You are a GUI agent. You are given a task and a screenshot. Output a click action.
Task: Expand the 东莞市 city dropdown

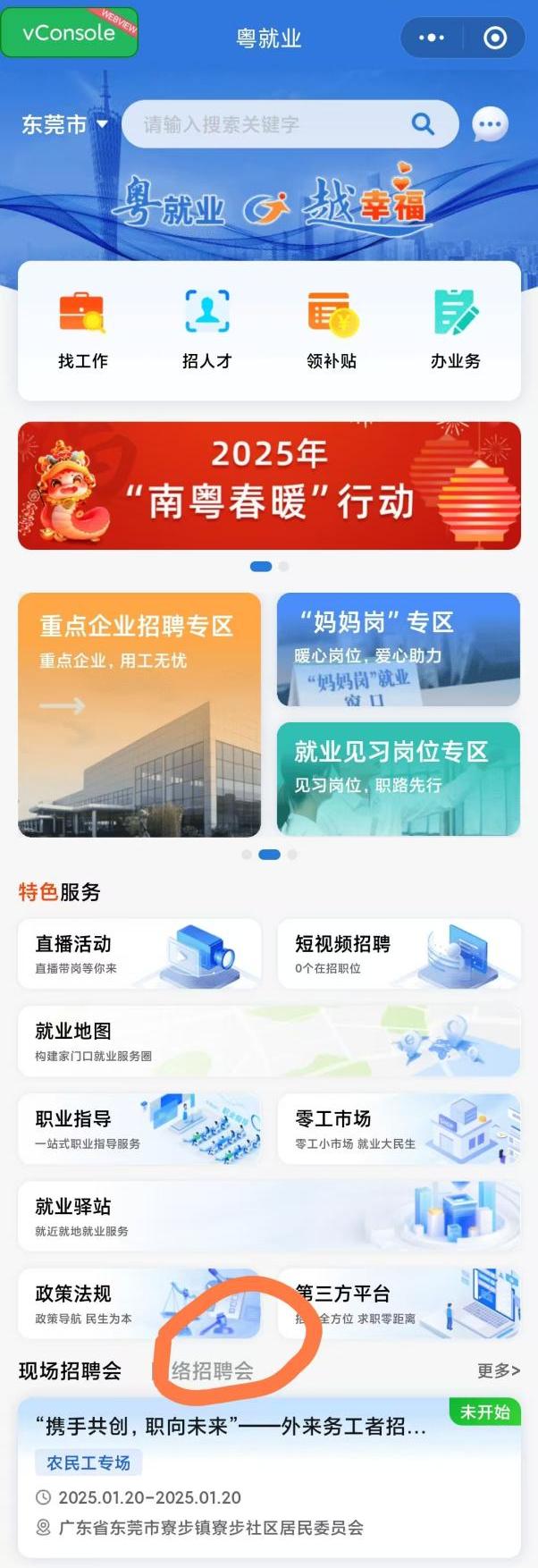pyautogui.click(x=64, y=124)
